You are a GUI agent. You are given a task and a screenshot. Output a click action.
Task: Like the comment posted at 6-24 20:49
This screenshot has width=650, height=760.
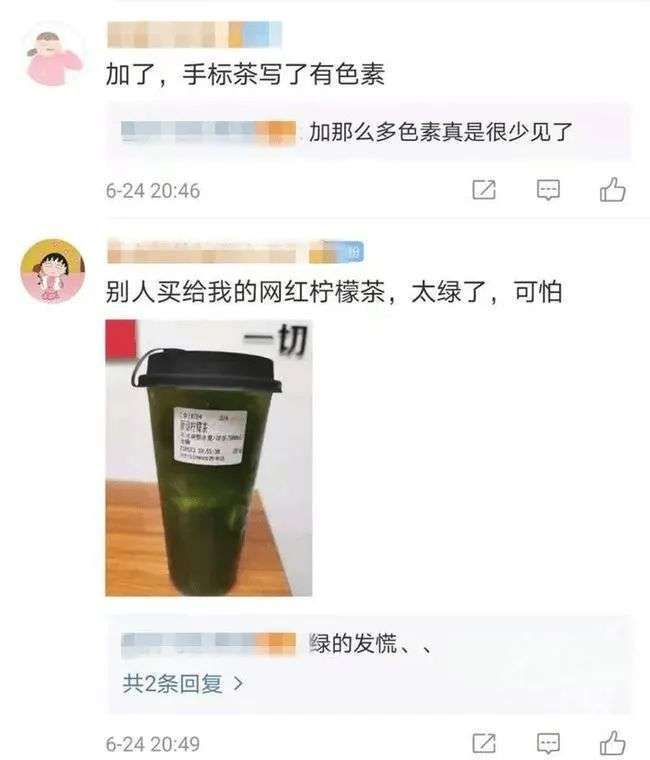[612, 742]
